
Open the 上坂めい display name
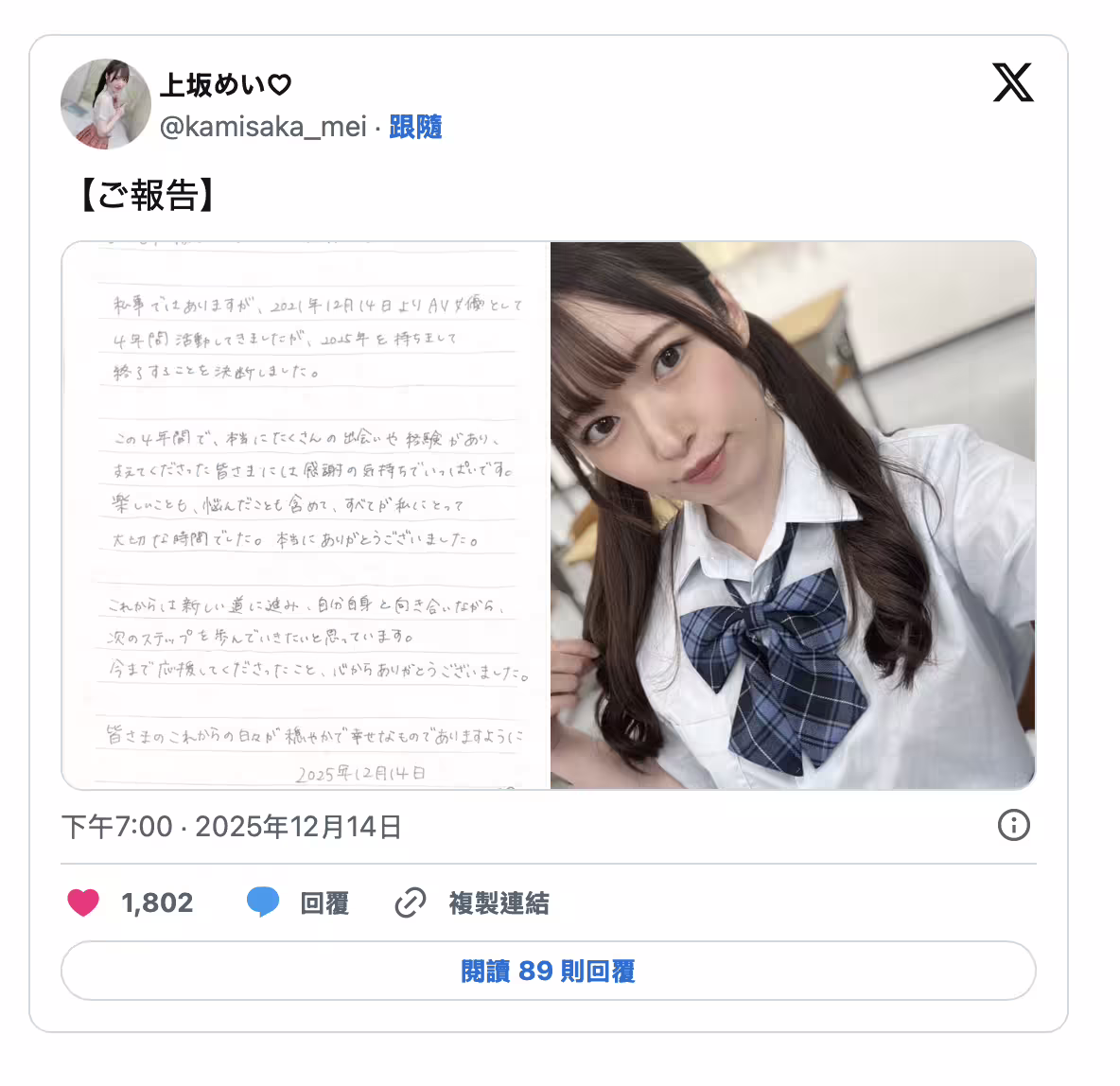click(x=225, y=85)
